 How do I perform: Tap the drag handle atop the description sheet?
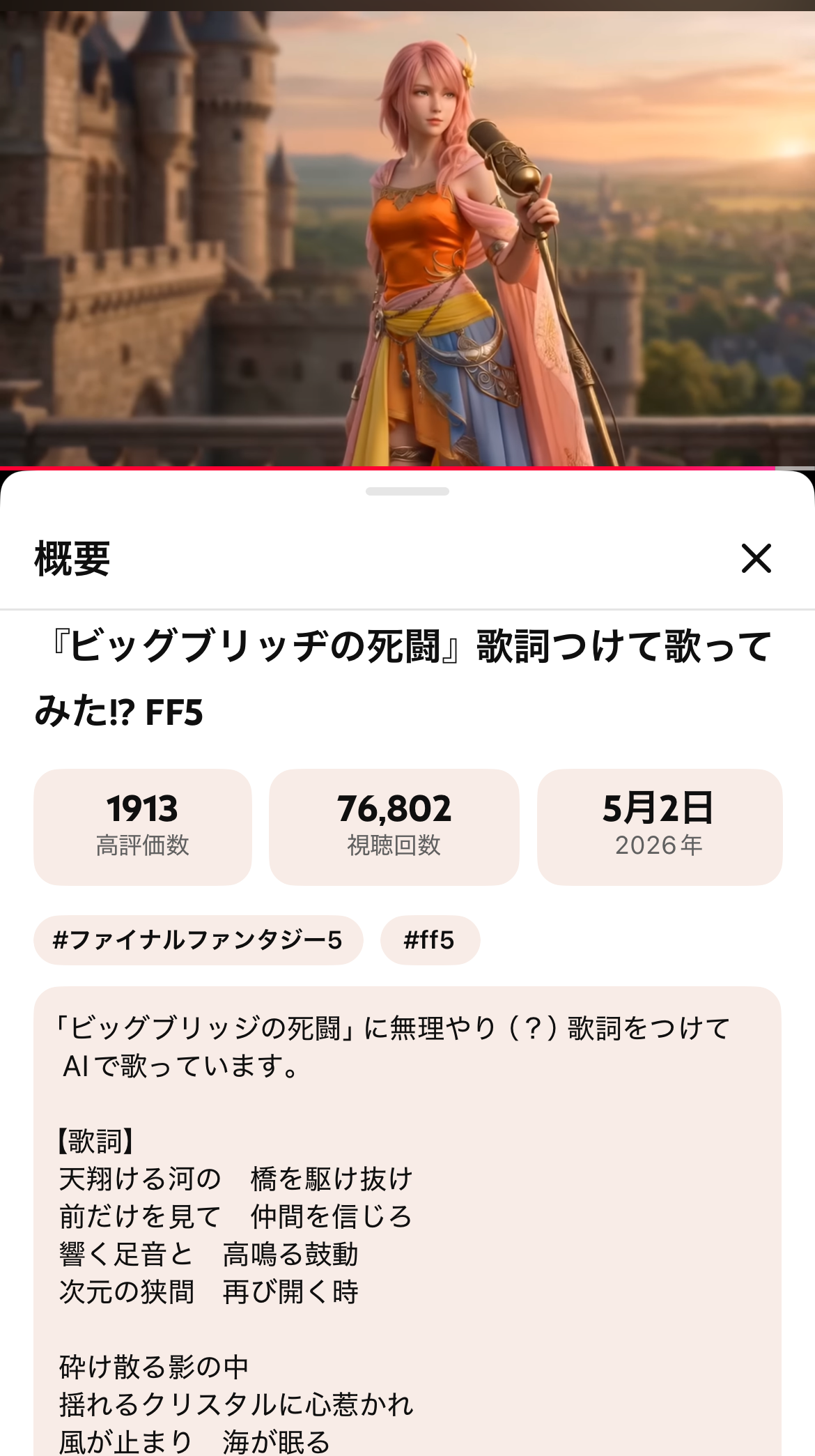[407, 491]
